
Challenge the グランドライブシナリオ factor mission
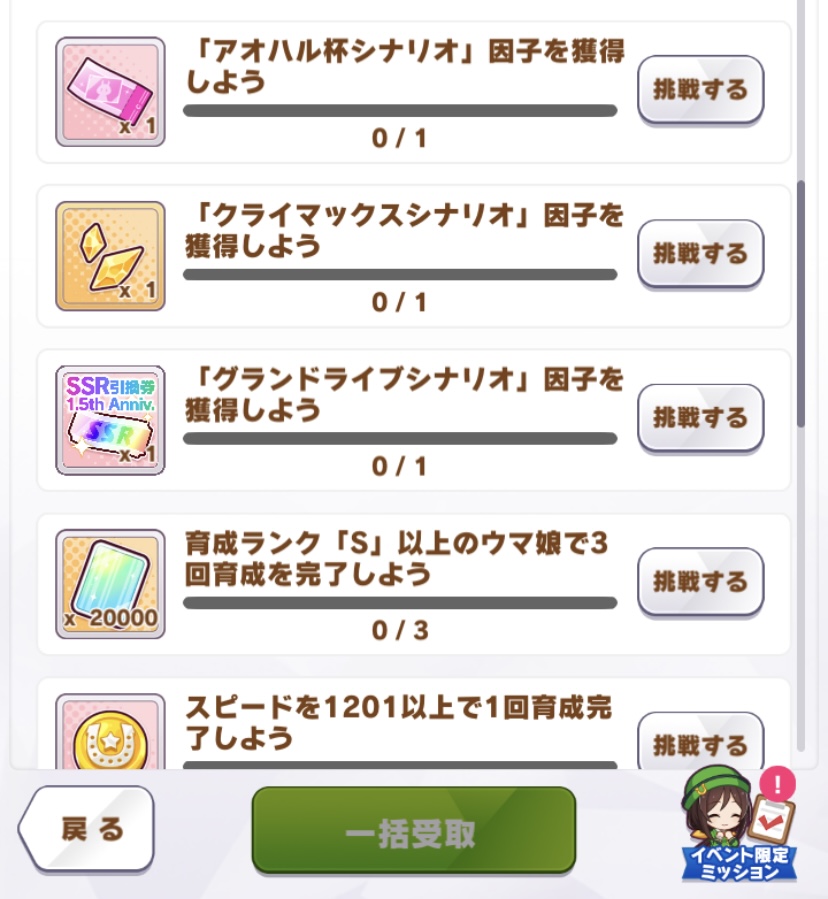click(x=700, y=418)
